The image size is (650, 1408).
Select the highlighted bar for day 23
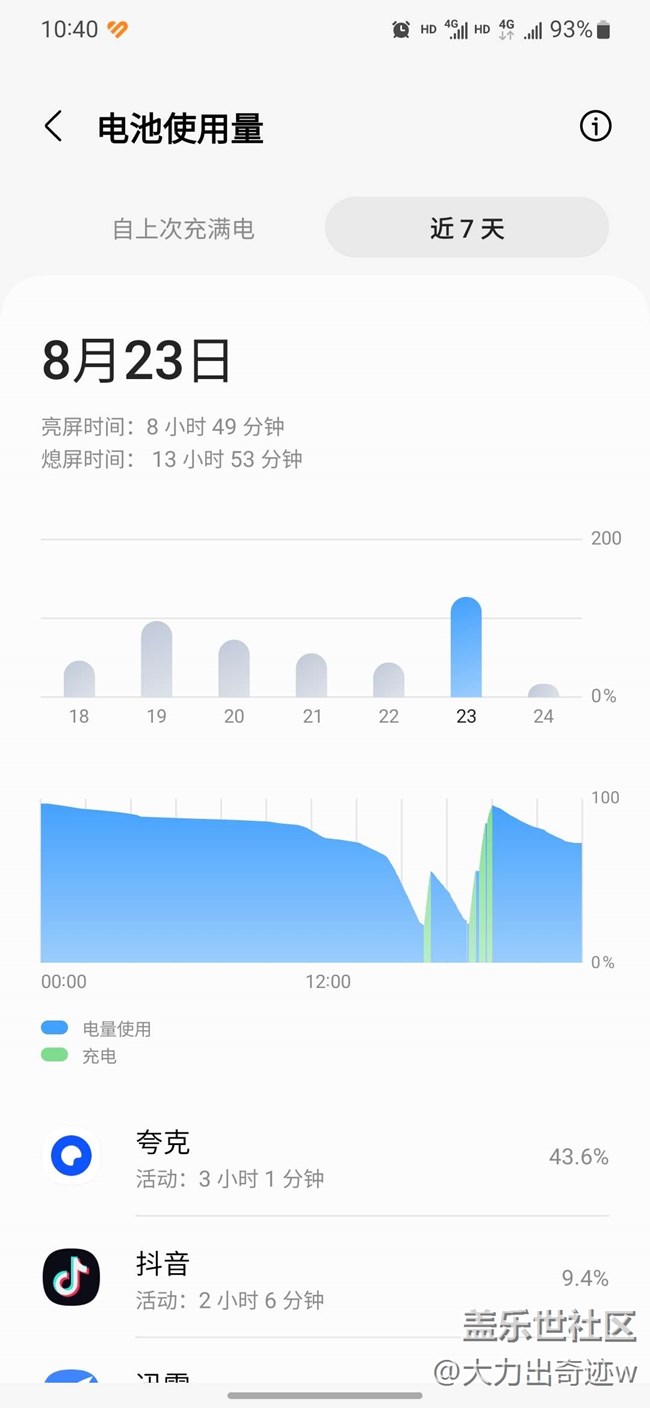466,647
